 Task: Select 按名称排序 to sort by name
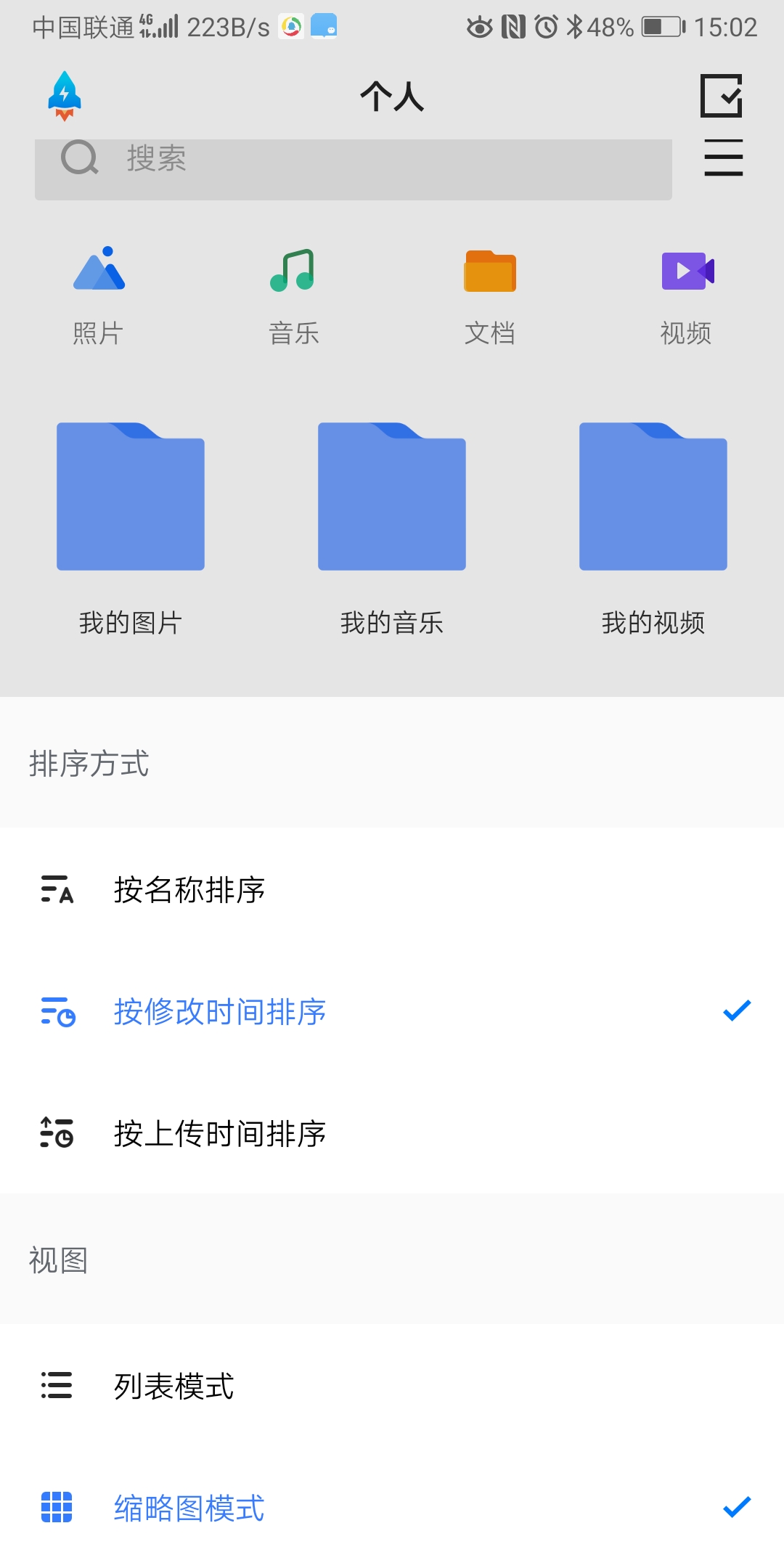[189, 891]
